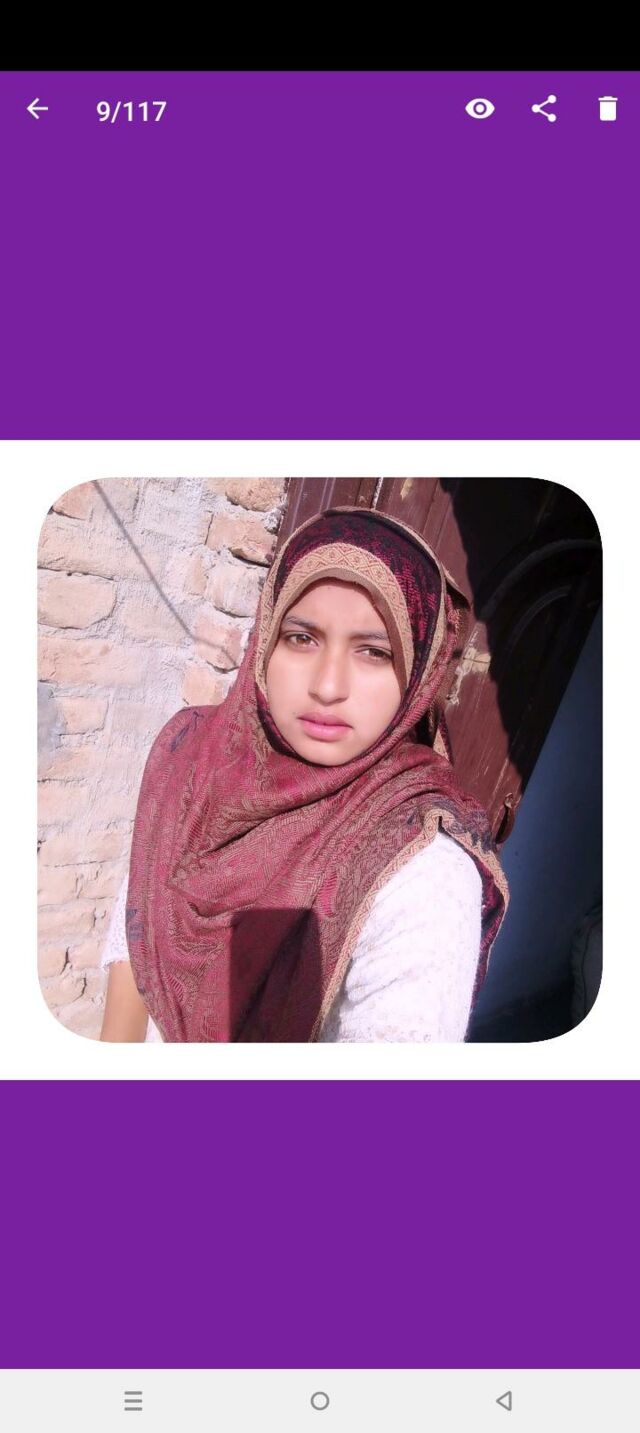The height and width of the screenshot is (1433, 640).
Task: Go back using the top arrow
Action: coord(37,109)
